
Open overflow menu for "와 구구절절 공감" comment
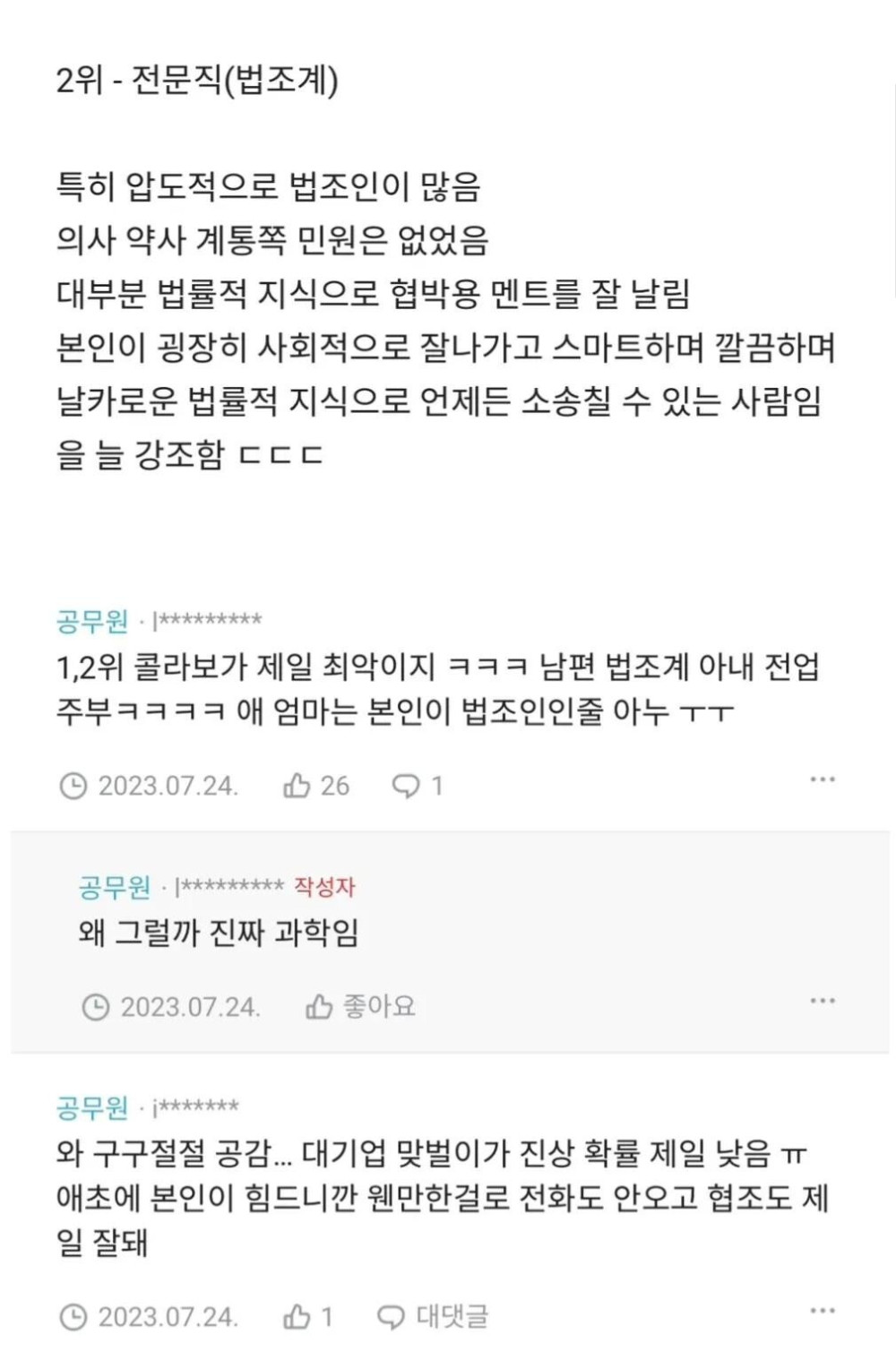822,1311
